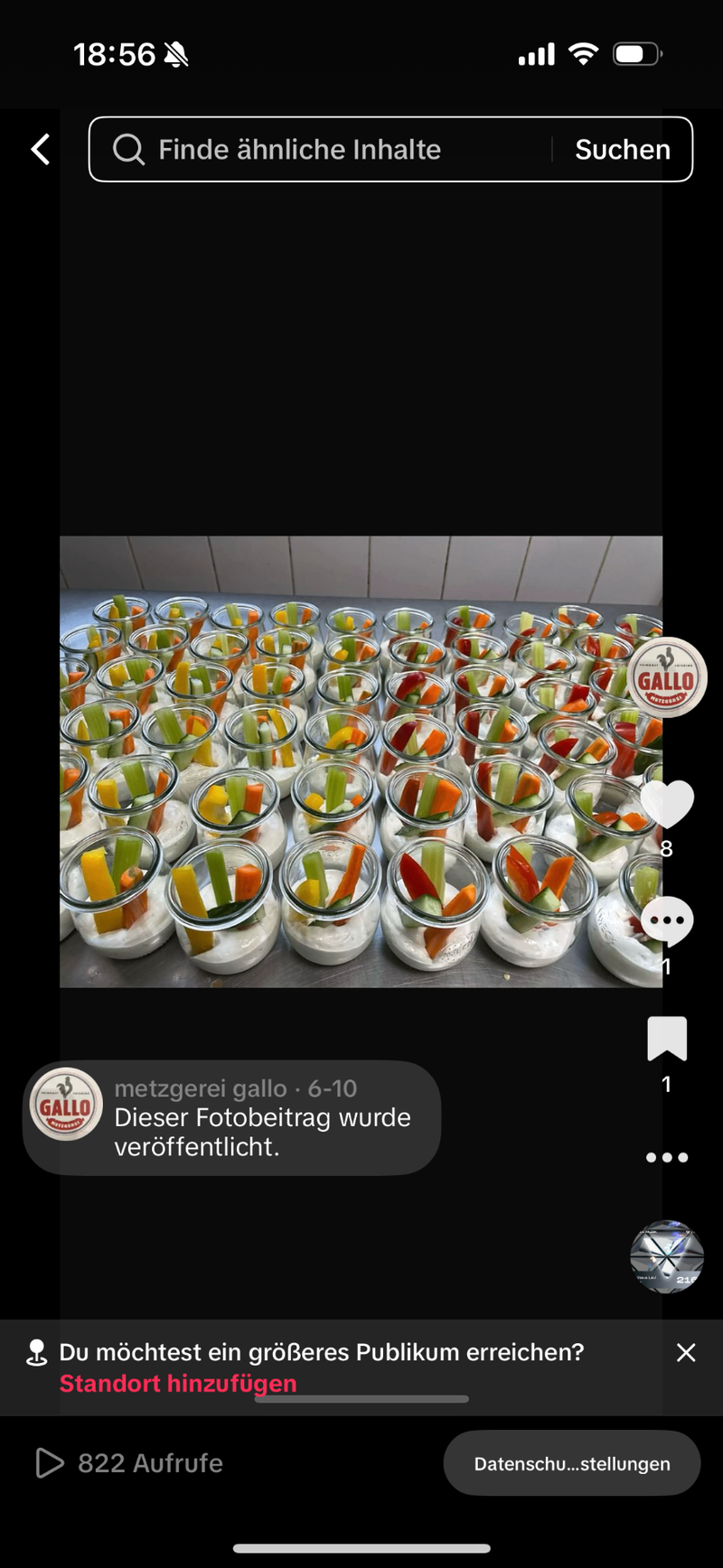Open the Gallo profile avatar beside the photo
Viewport: 723px width, 1568px height.
click(667, 677)
